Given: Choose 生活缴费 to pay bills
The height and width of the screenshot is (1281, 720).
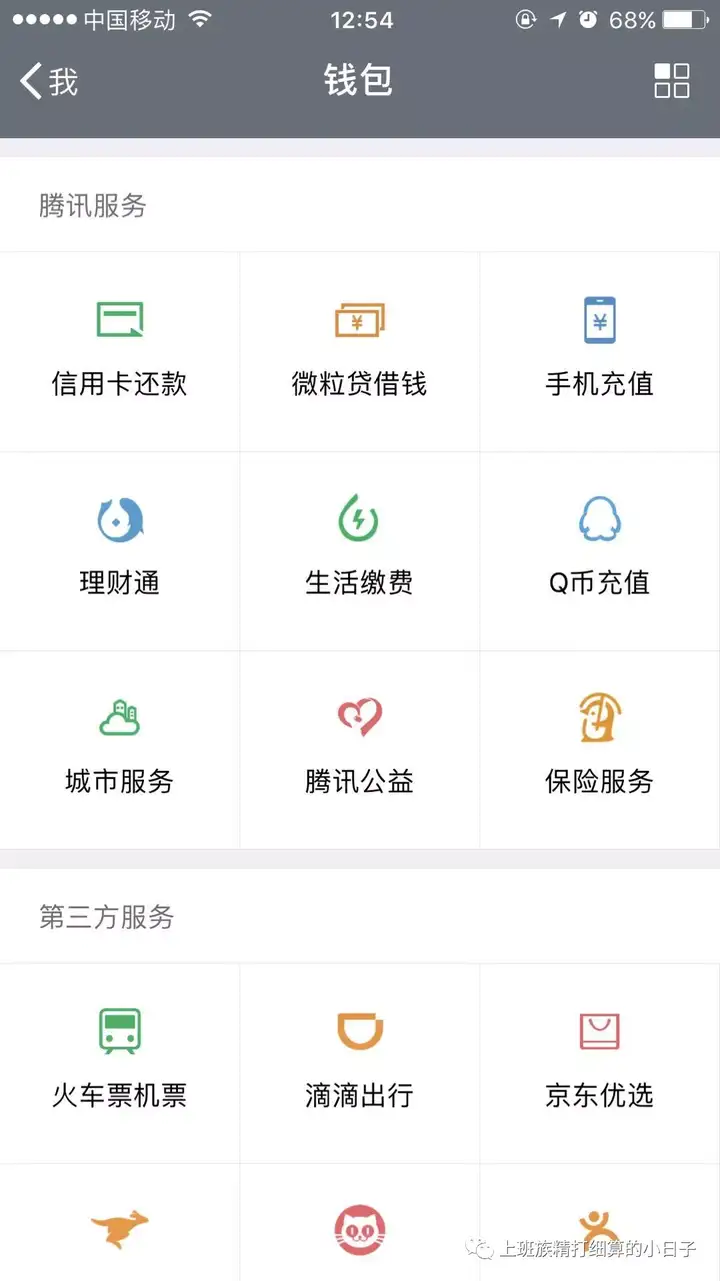Looking at the screenshot, I should tap(360, 550).
